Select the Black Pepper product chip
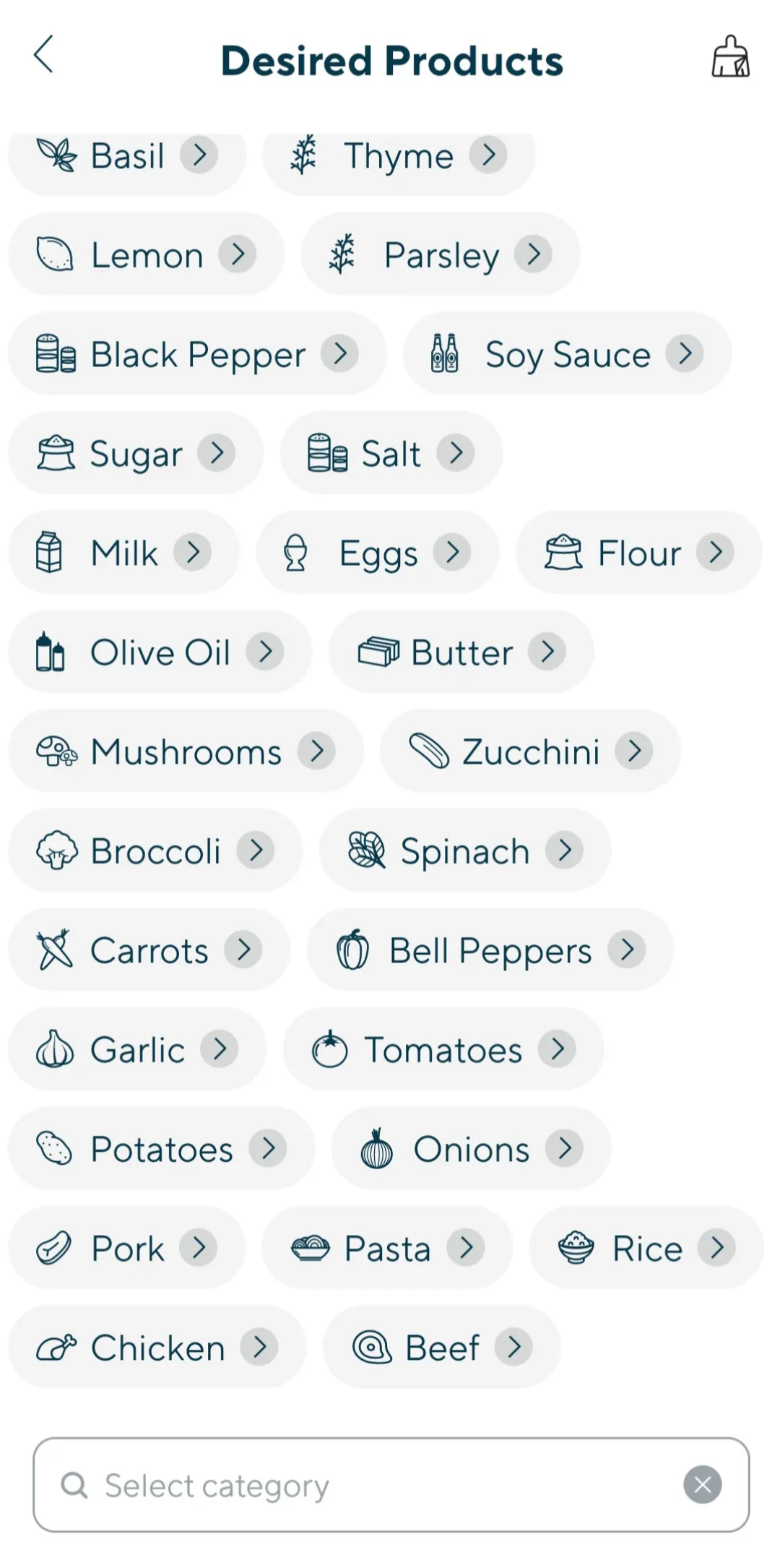This screenshot has width=780, height=1568. [196, 354]
